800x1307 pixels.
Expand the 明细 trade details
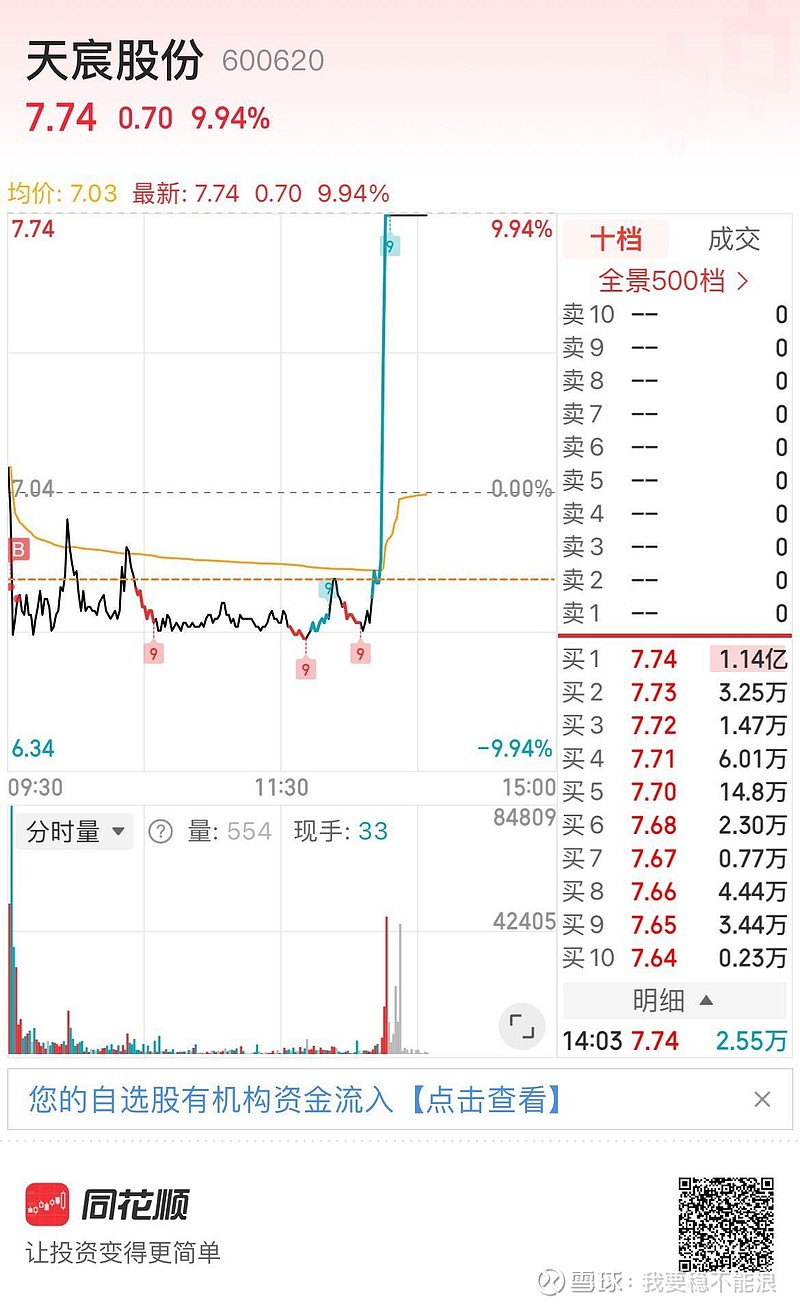pos(673,1000)
